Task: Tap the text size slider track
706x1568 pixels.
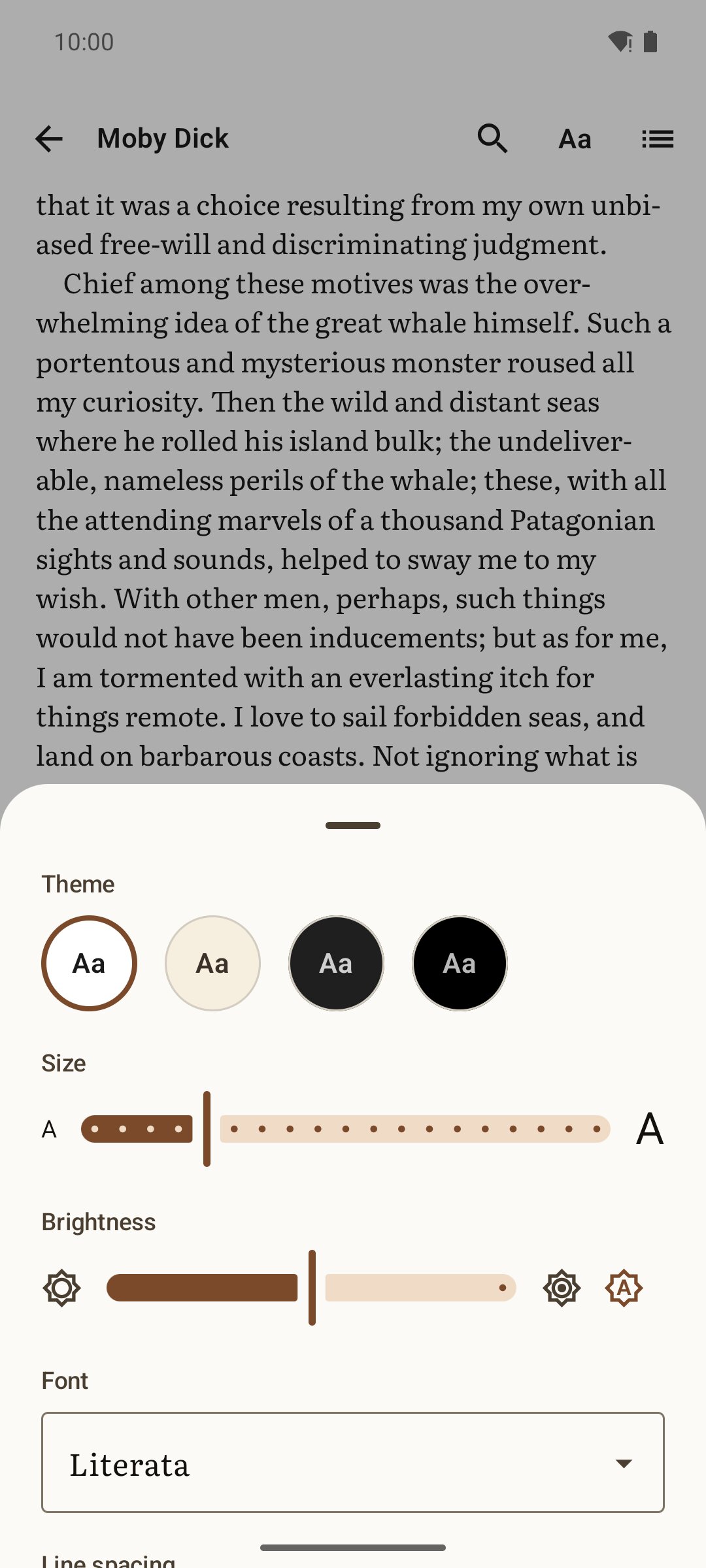Action: tap(346, 1129)
